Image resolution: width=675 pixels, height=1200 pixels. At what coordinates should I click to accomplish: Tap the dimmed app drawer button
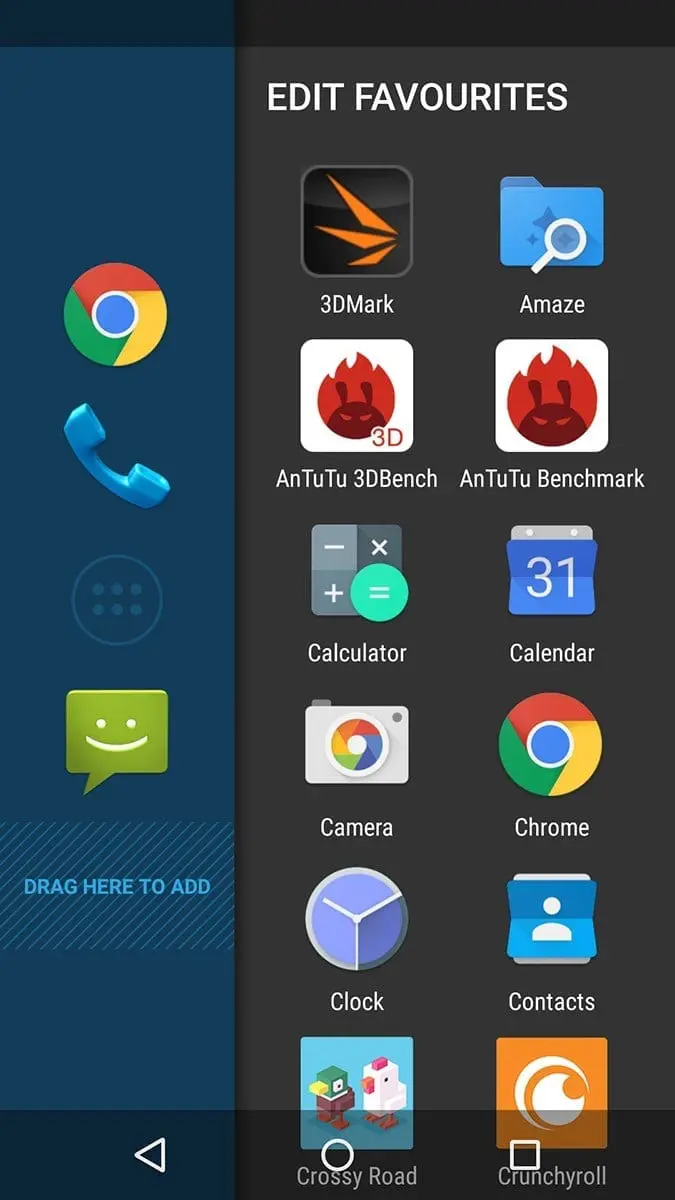[116, 598]
